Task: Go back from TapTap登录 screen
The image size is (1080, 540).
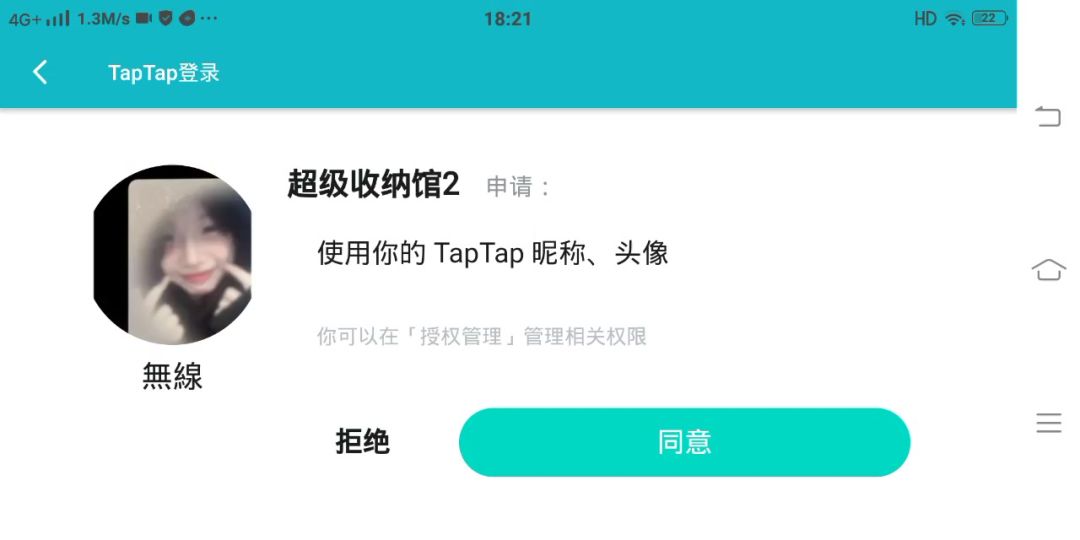Action: tap(40, 72)
